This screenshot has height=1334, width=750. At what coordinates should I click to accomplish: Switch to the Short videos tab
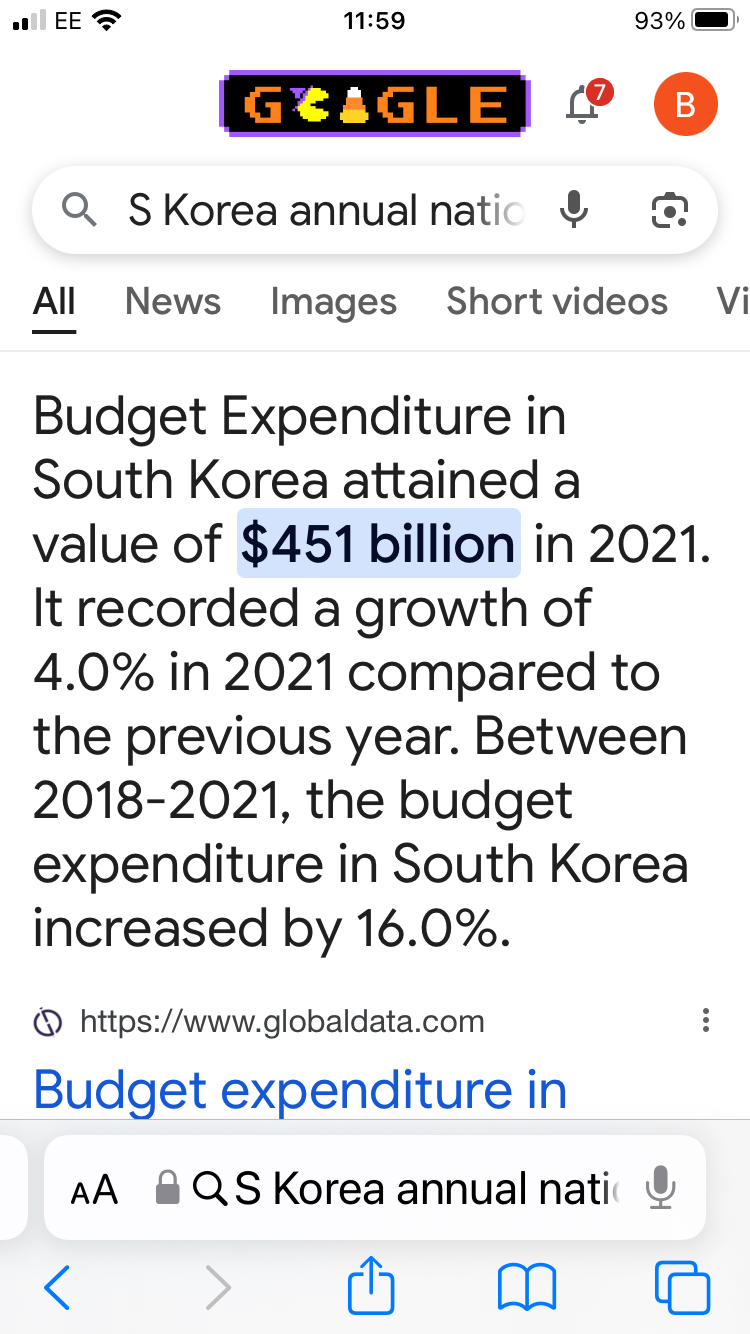coord(557,301)
